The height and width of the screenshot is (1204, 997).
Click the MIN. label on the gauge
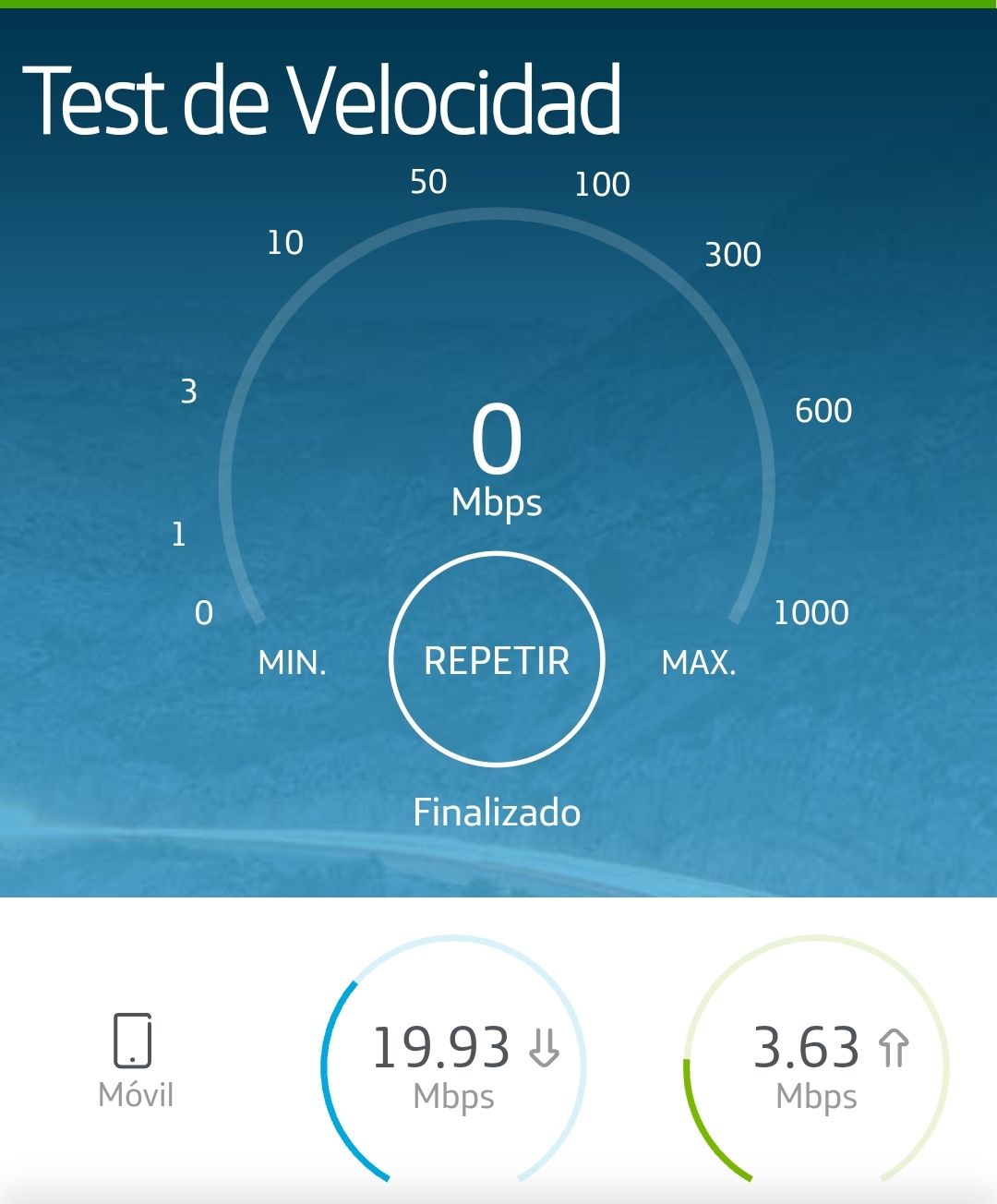(293, 663)
